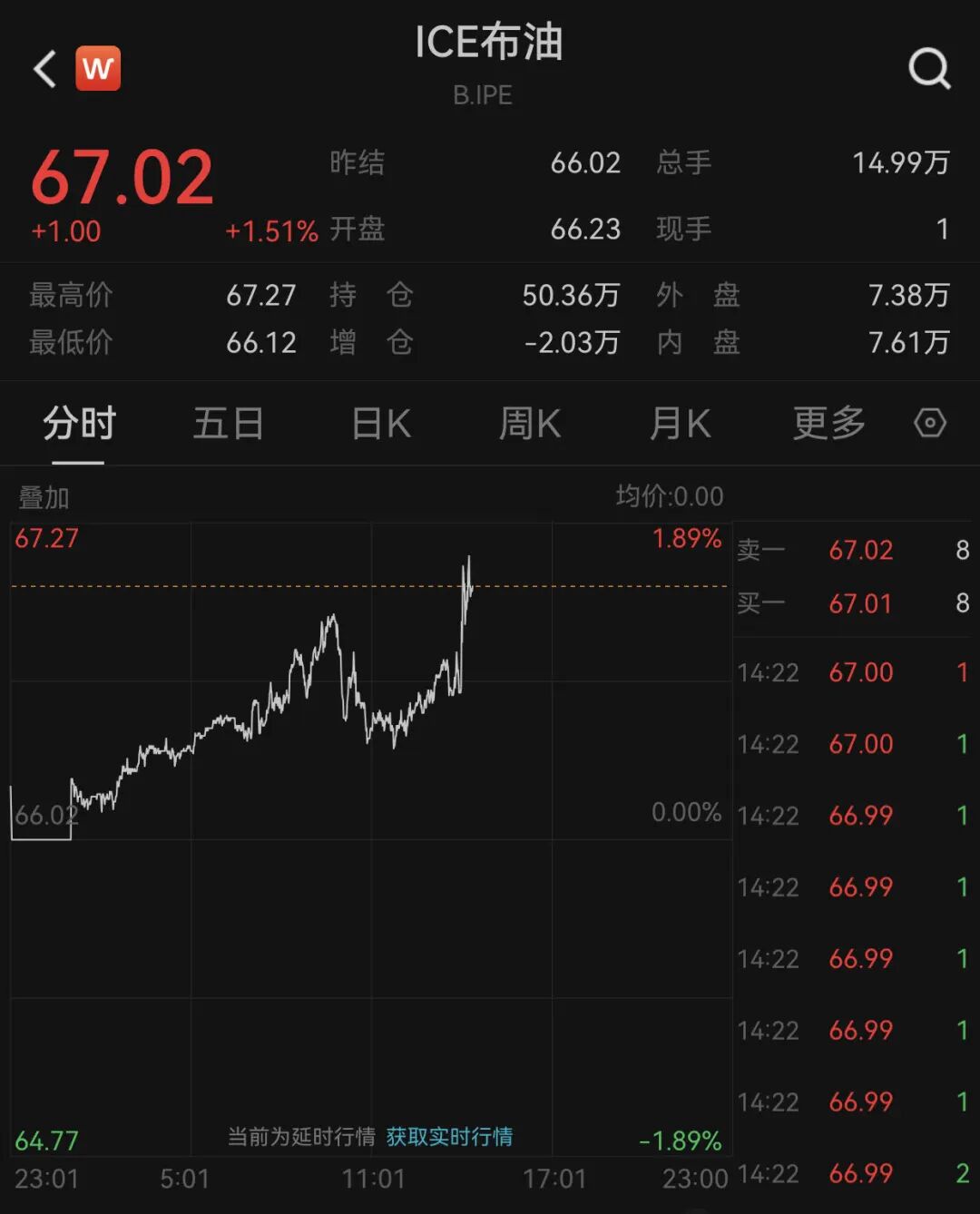Show the 周K weekly candlestick chart
This screenshot has height=1214, width=980.
(530, 424)
